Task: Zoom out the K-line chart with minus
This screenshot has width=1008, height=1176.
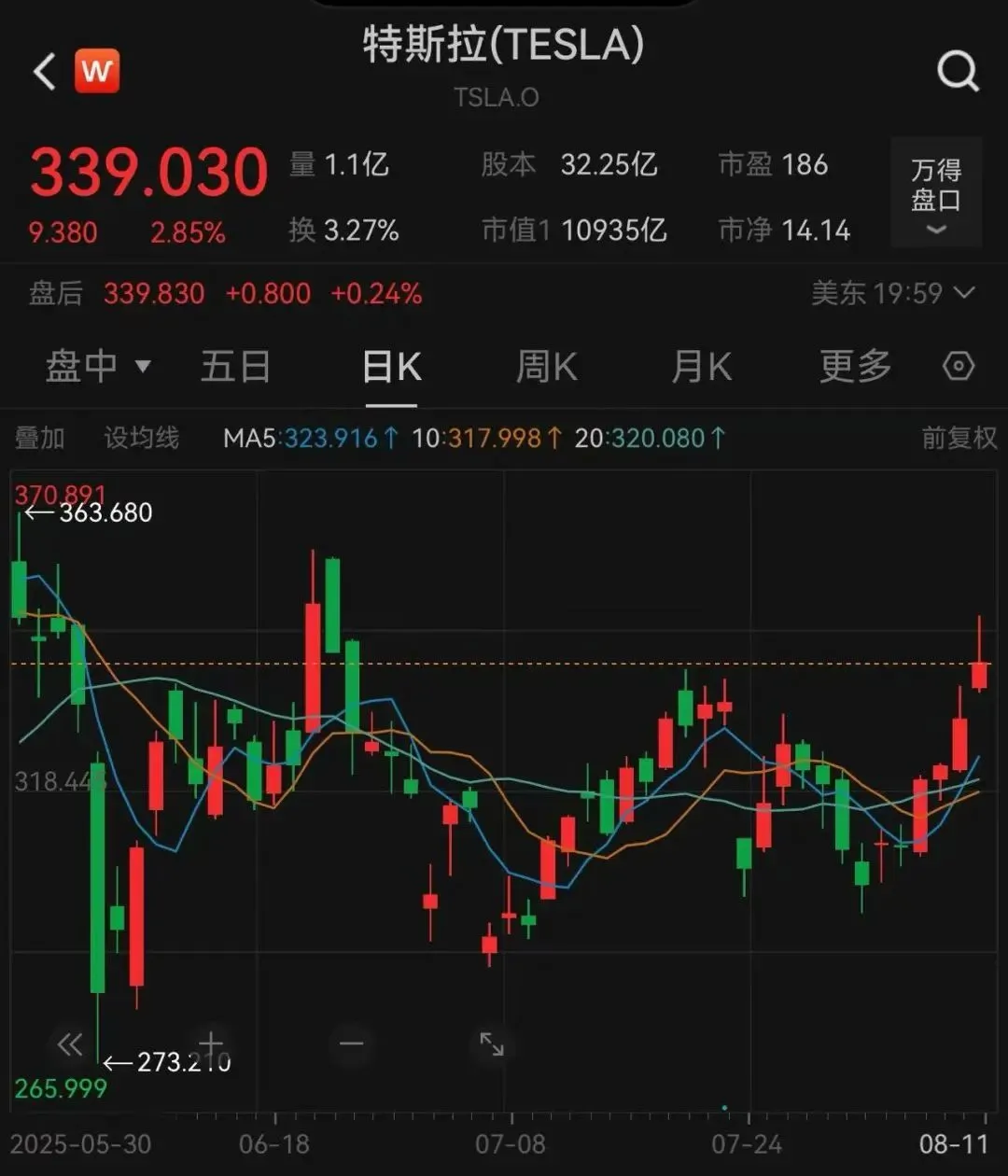Action: [352, 1043]
